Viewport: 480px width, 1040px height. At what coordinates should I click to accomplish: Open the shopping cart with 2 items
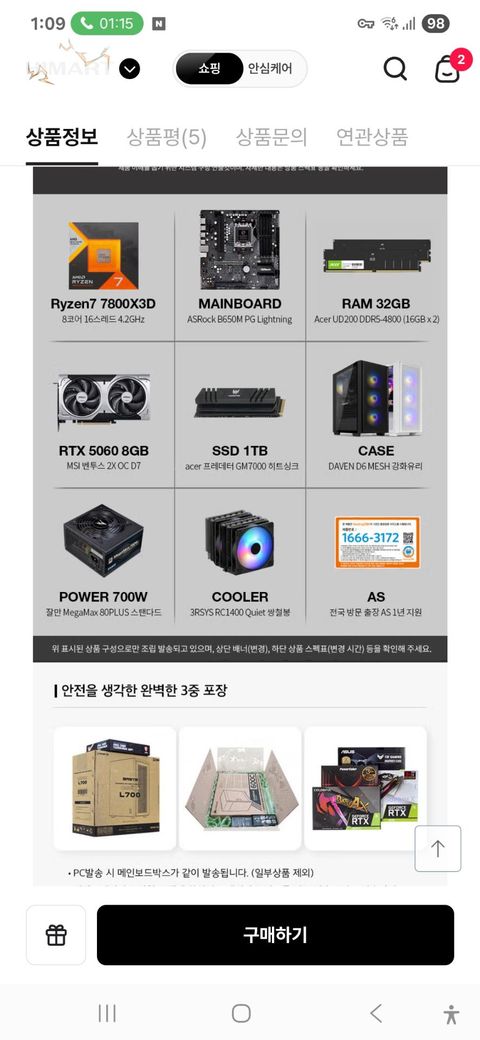click(x=450, y=67)
